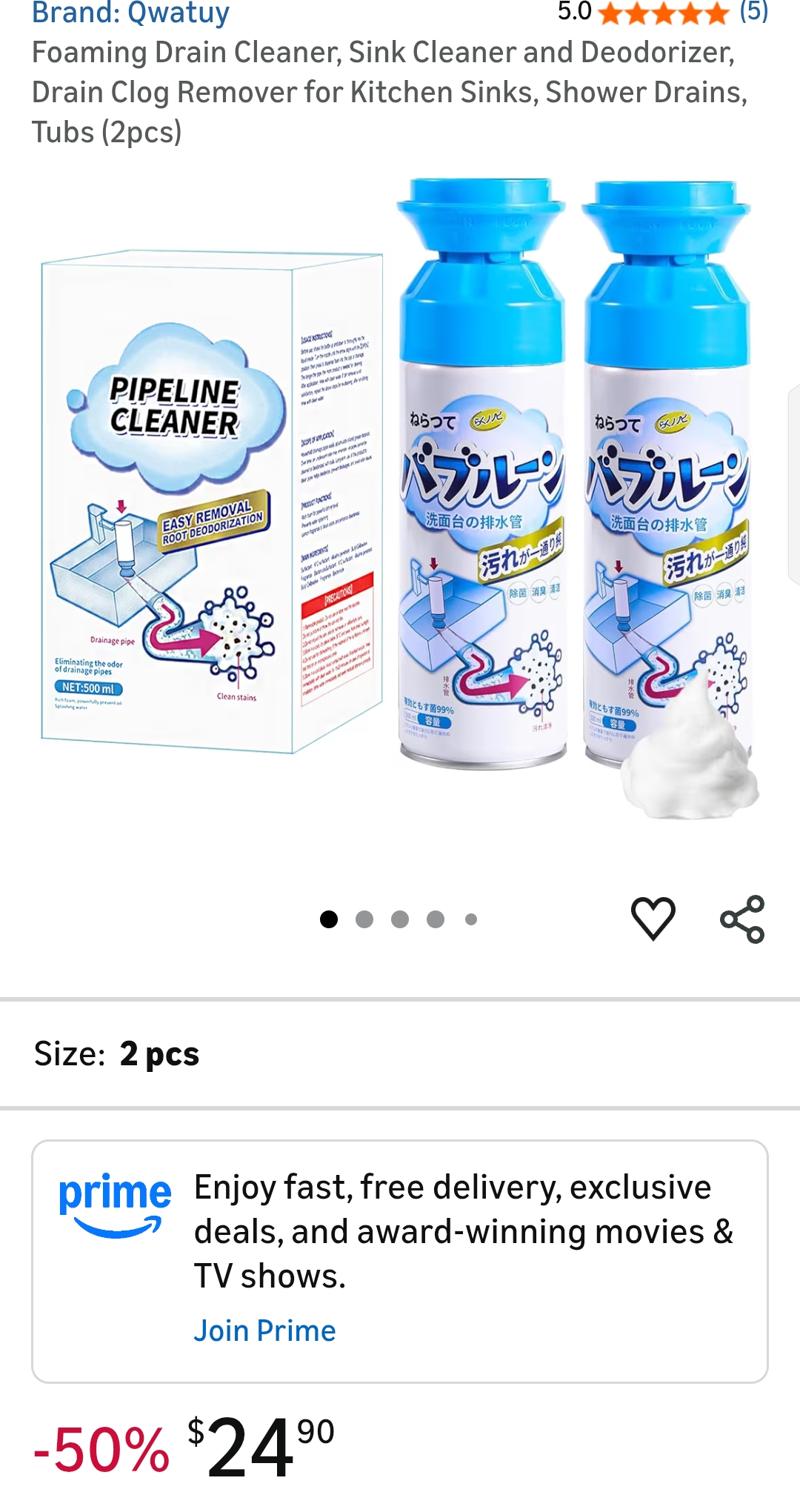Open the Qwatuy brand page
This screenshot has height=1512, width=800.
coord(130,12)
